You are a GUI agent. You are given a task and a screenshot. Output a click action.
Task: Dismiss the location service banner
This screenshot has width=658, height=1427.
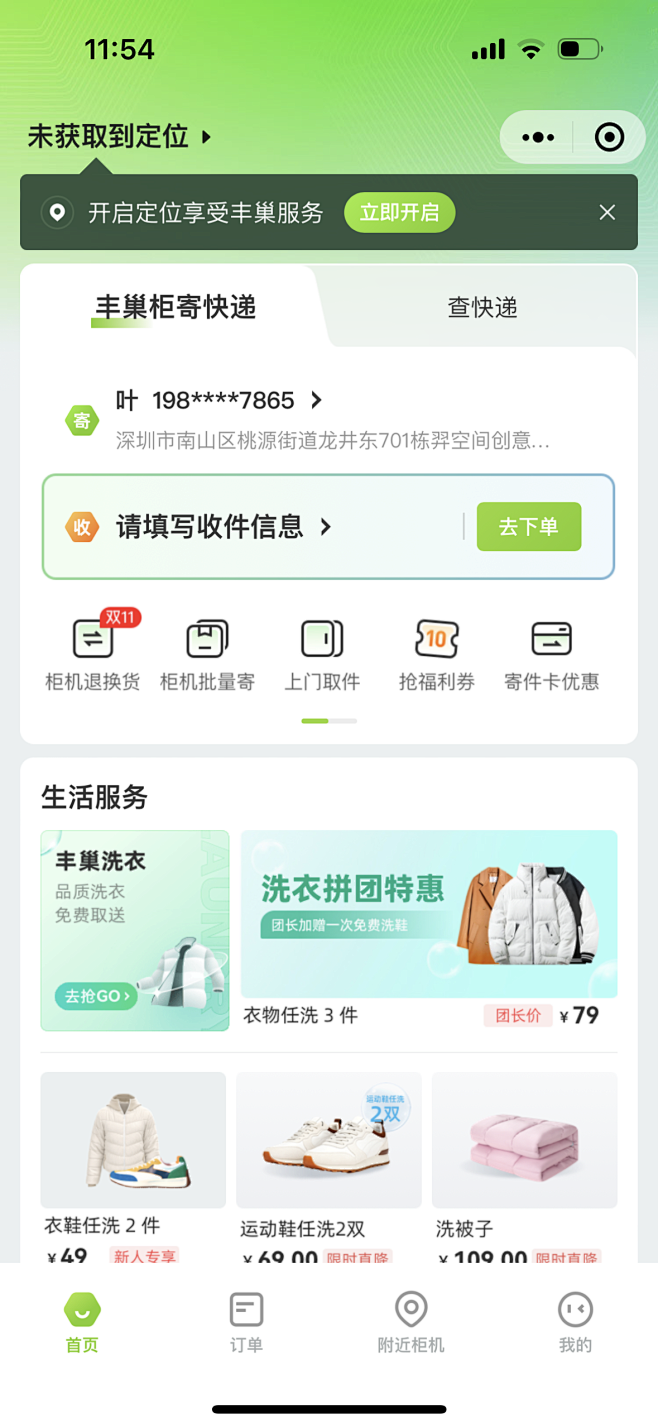[607, 212]
